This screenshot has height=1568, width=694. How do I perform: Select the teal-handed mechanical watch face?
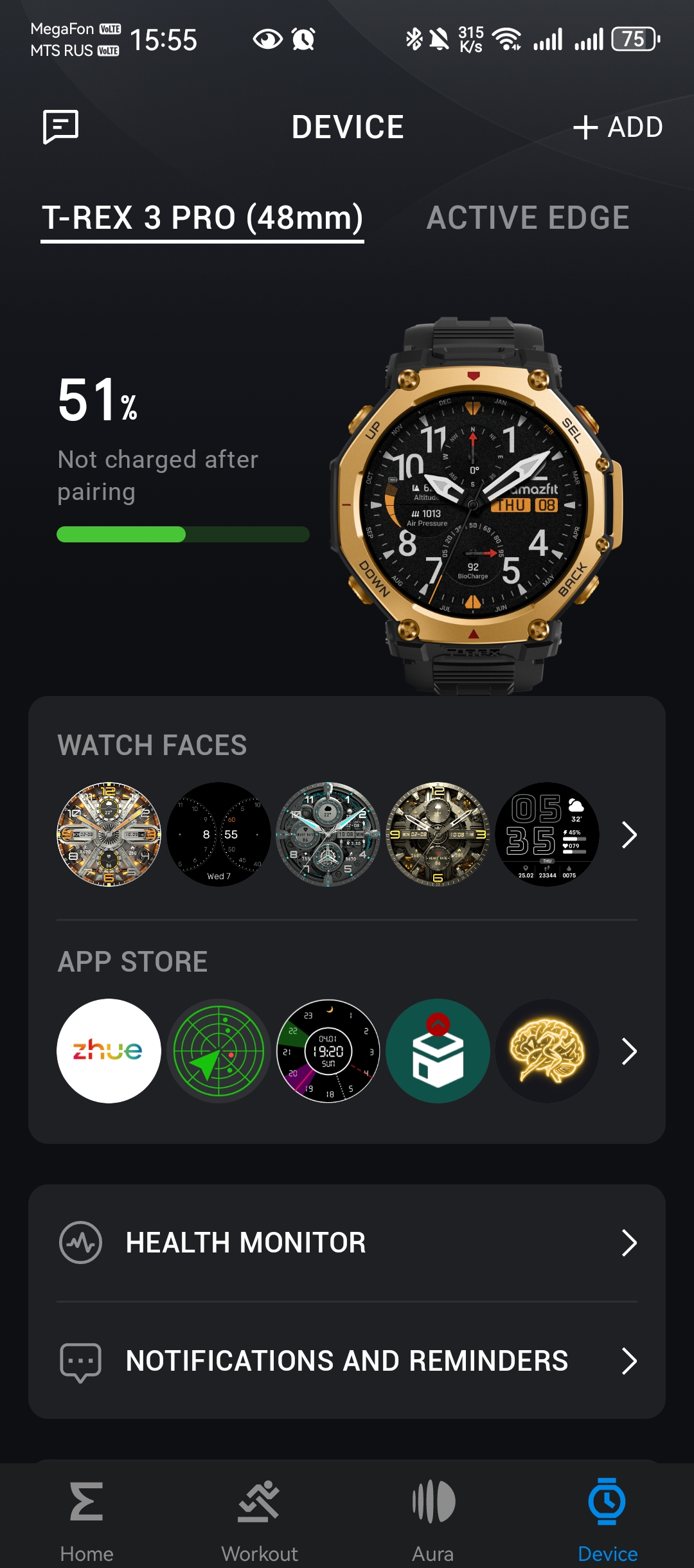point(328,834)
